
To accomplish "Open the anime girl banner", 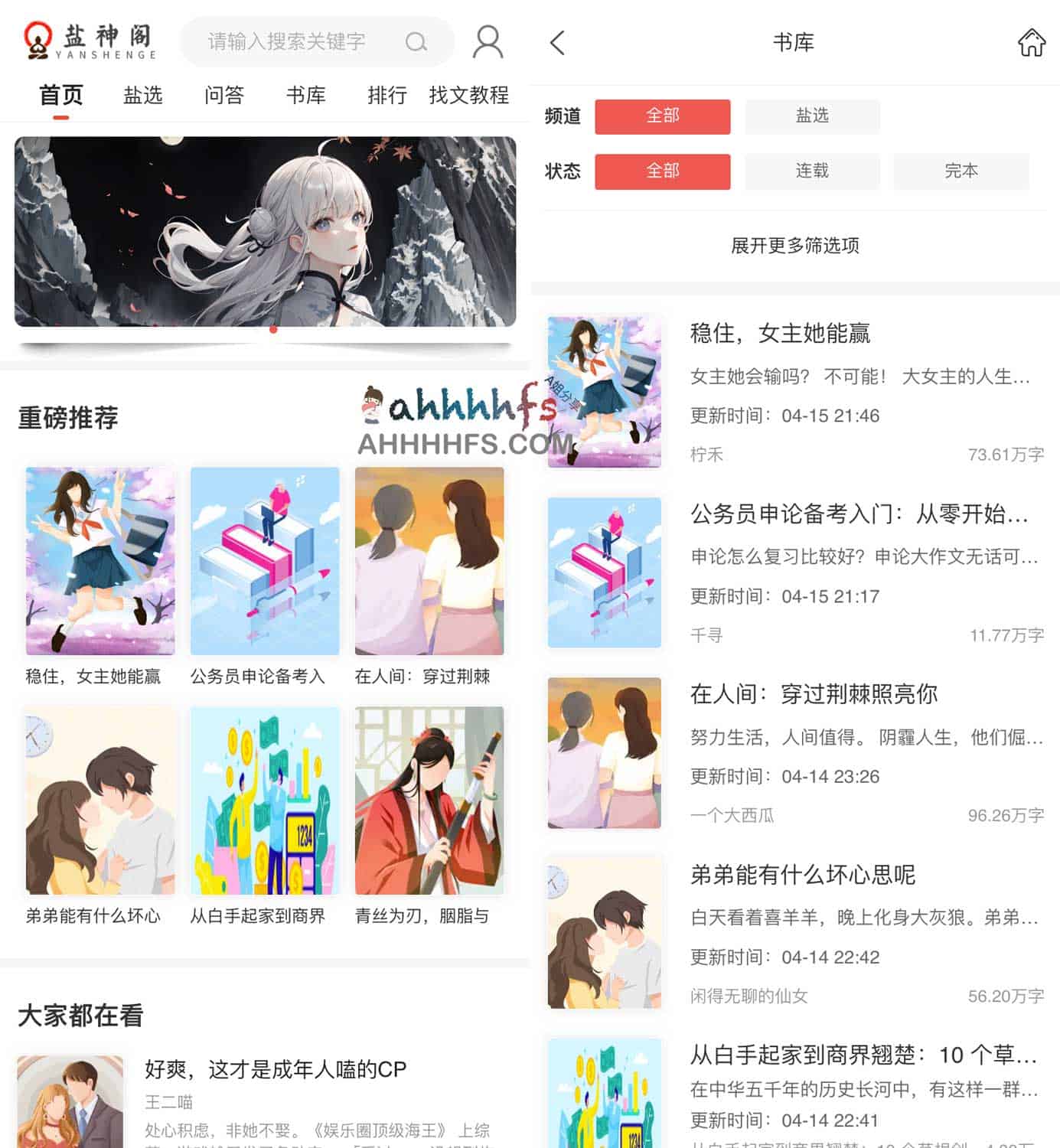I will (265, 231).
